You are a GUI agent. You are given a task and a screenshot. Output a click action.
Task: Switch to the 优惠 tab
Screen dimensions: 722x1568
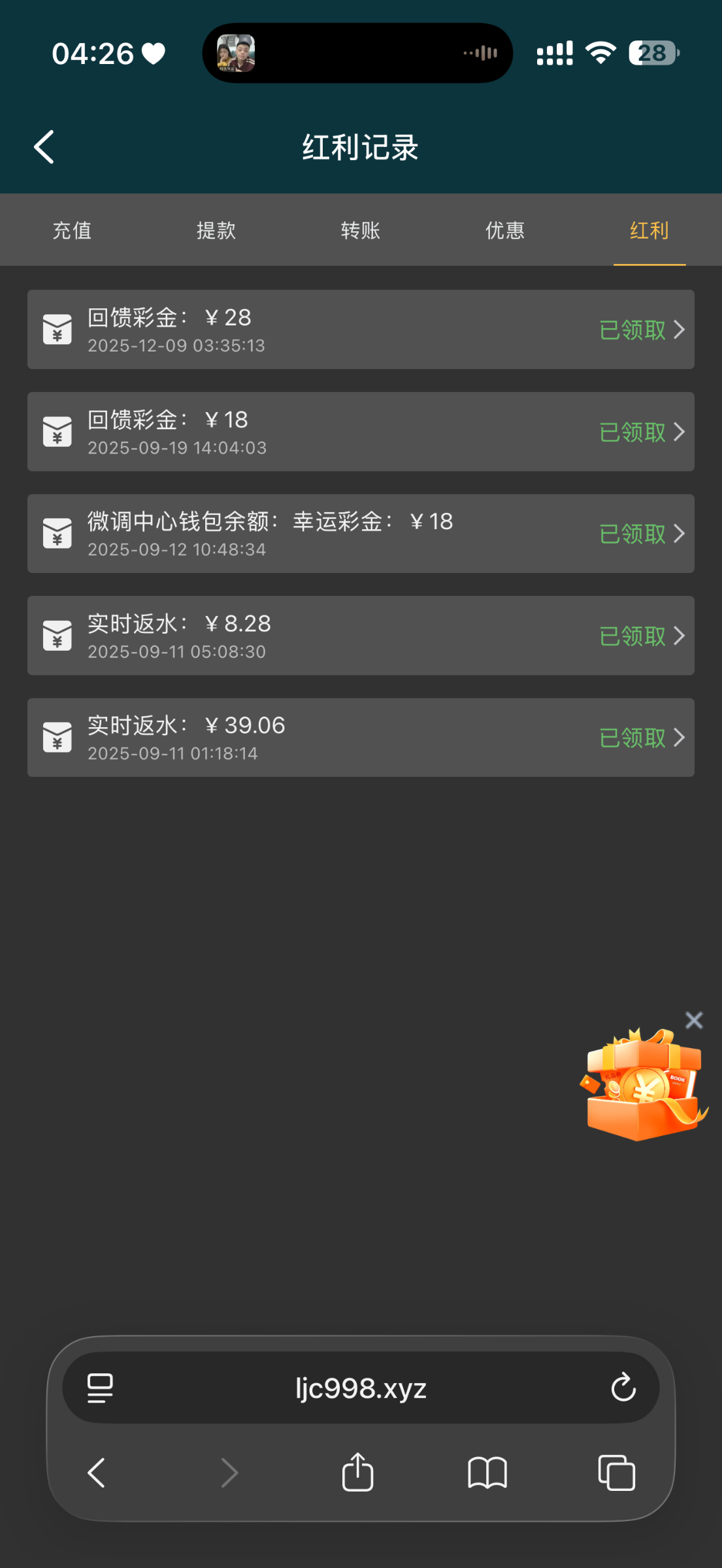(x=505, y=231)
